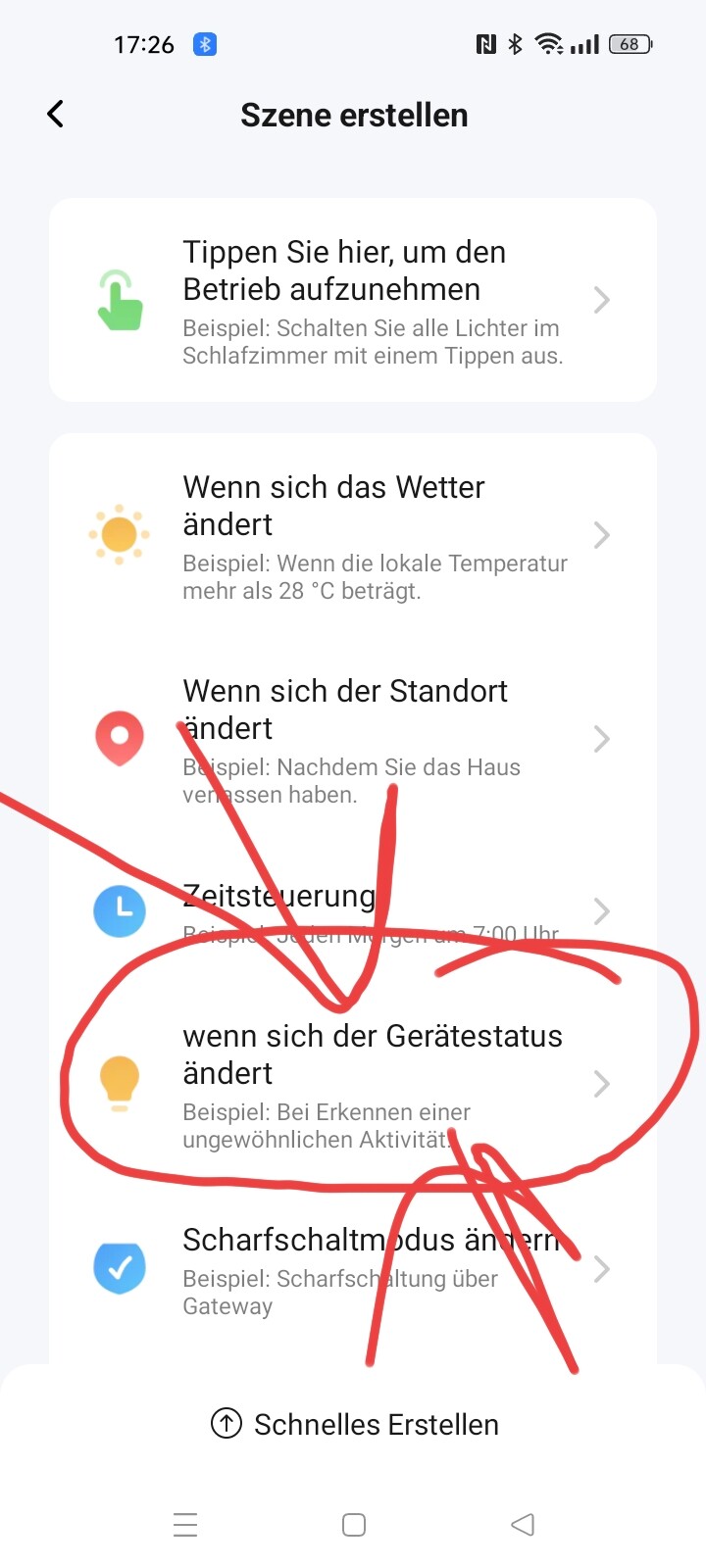Choose 'Wenn sich der Standort ändert'
Screen dimensions: 706x1568
pyautogui.click(x=353, y=739)
